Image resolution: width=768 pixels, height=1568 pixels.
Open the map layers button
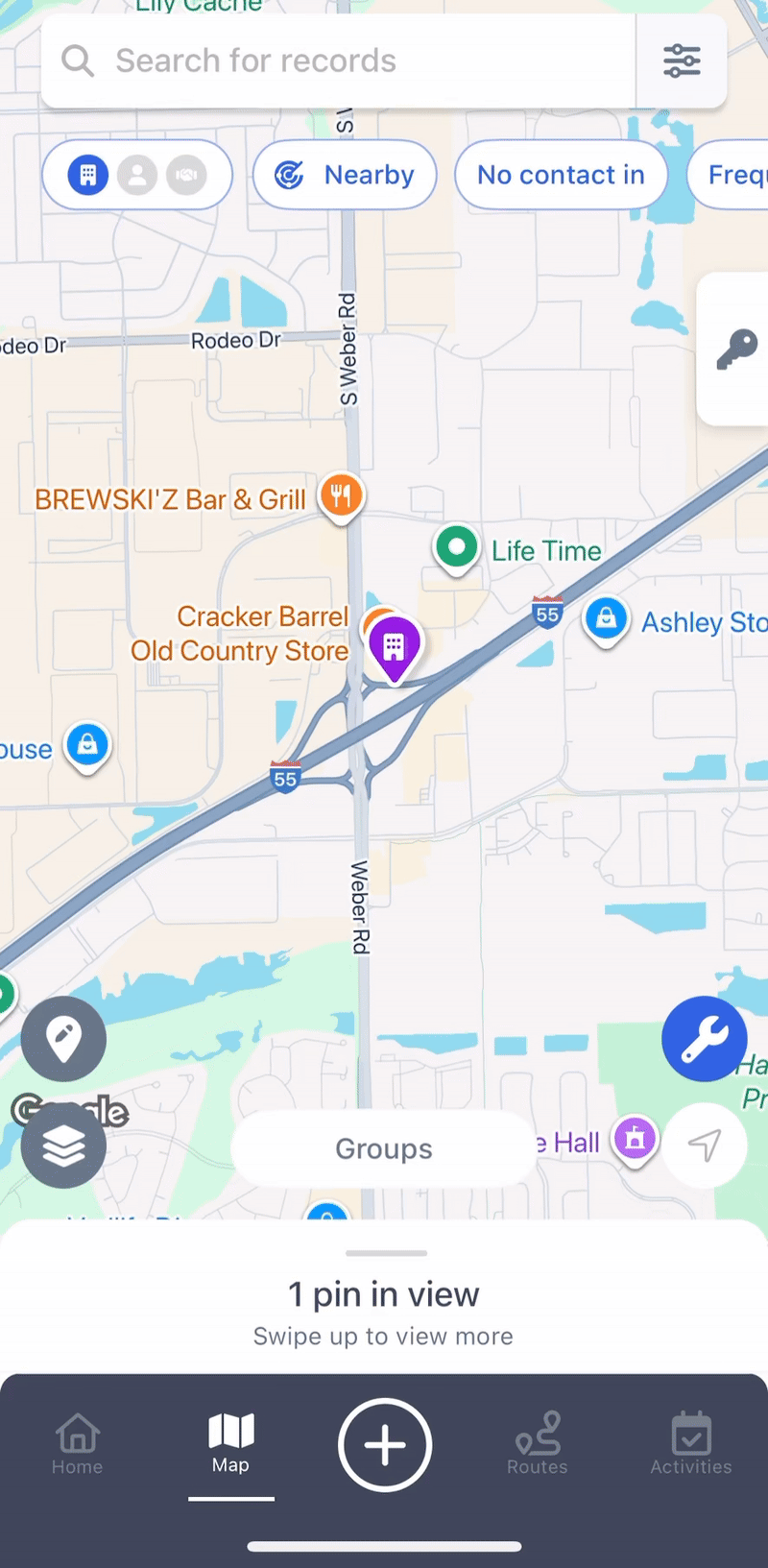(x=64, y=1146)
